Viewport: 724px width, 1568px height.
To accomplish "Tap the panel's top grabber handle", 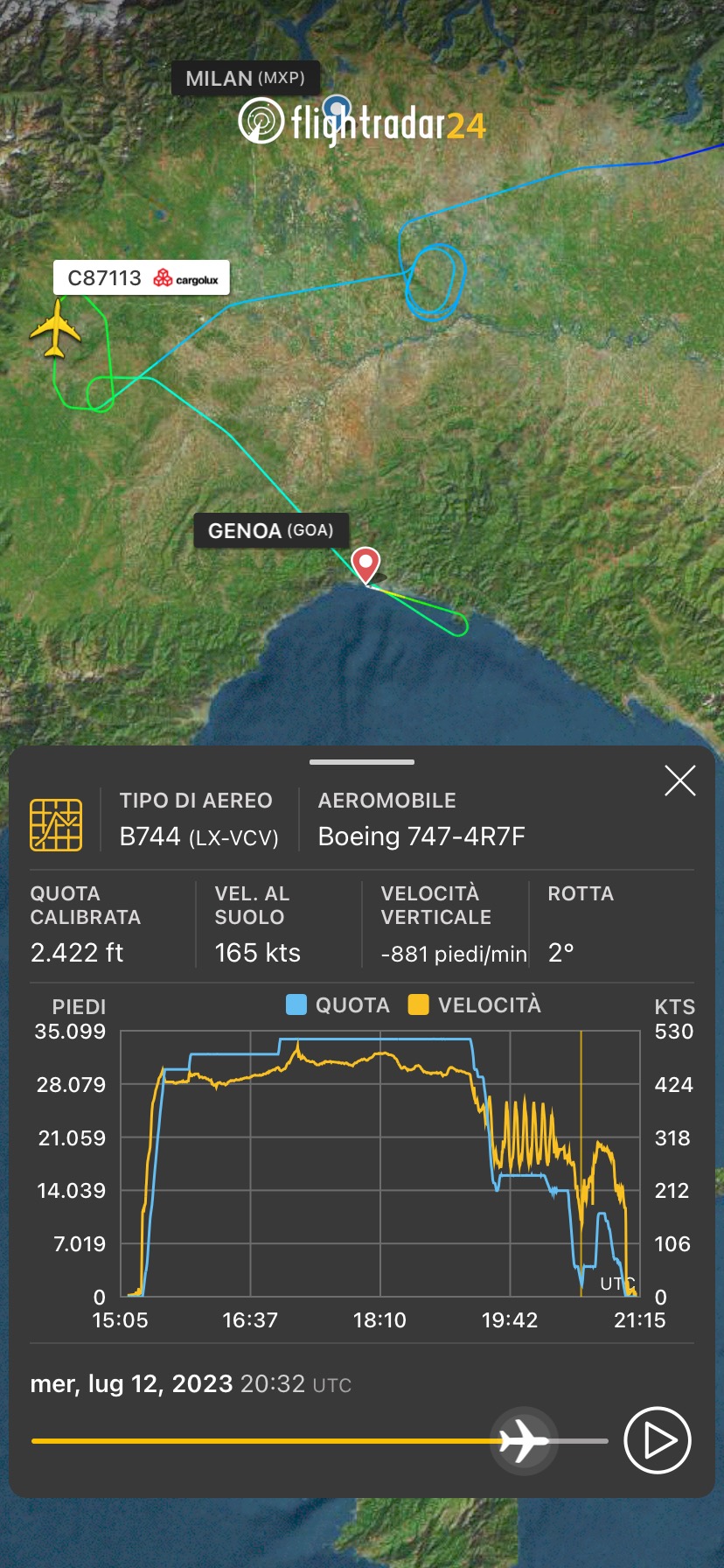I will tap(362, 762).
